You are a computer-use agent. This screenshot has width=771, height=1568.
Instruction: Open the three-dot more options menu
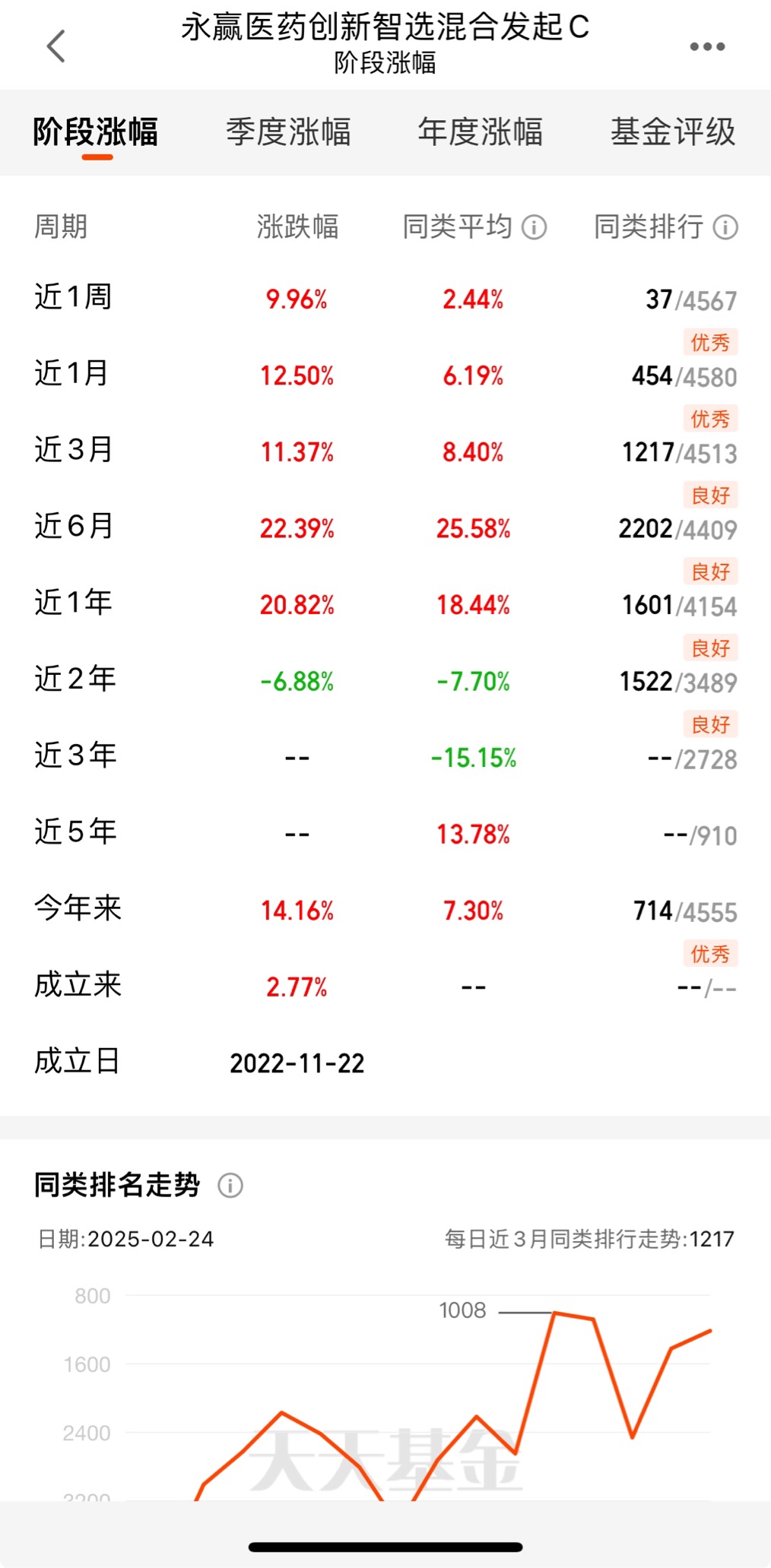pyautogui.click(x=706, y=47)
